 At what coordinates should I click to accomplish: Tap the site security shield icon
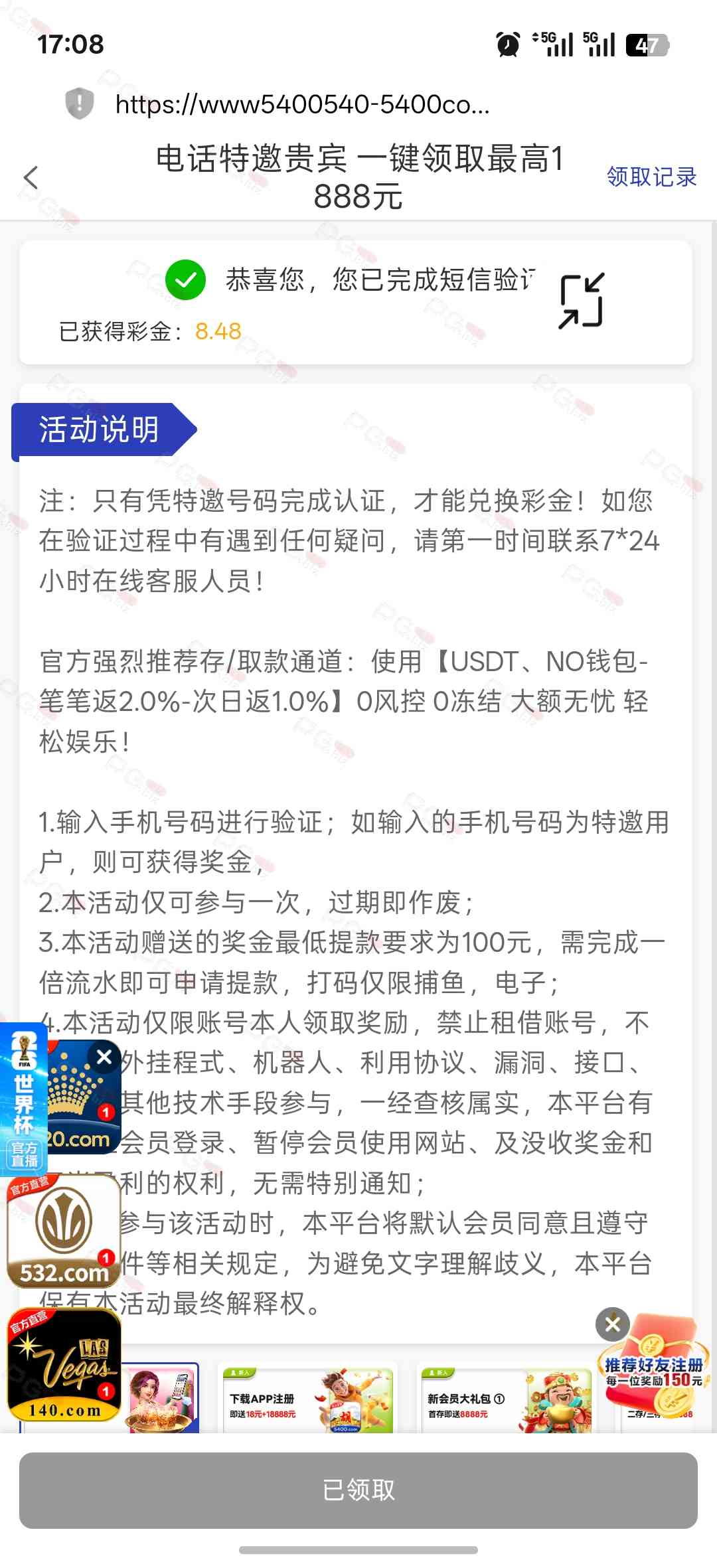point(80,104)
